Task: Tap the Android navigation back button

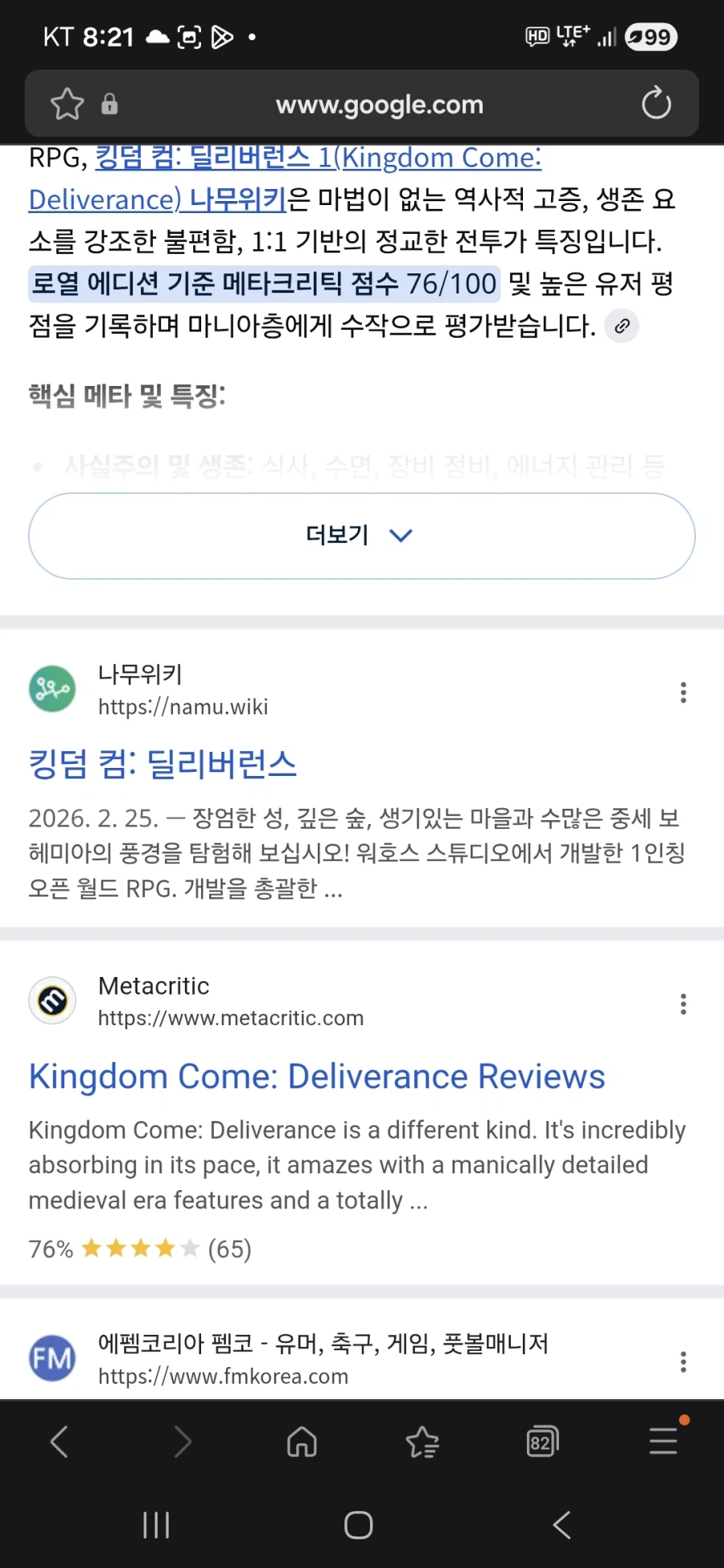Action: click(x=562, y=1525)
